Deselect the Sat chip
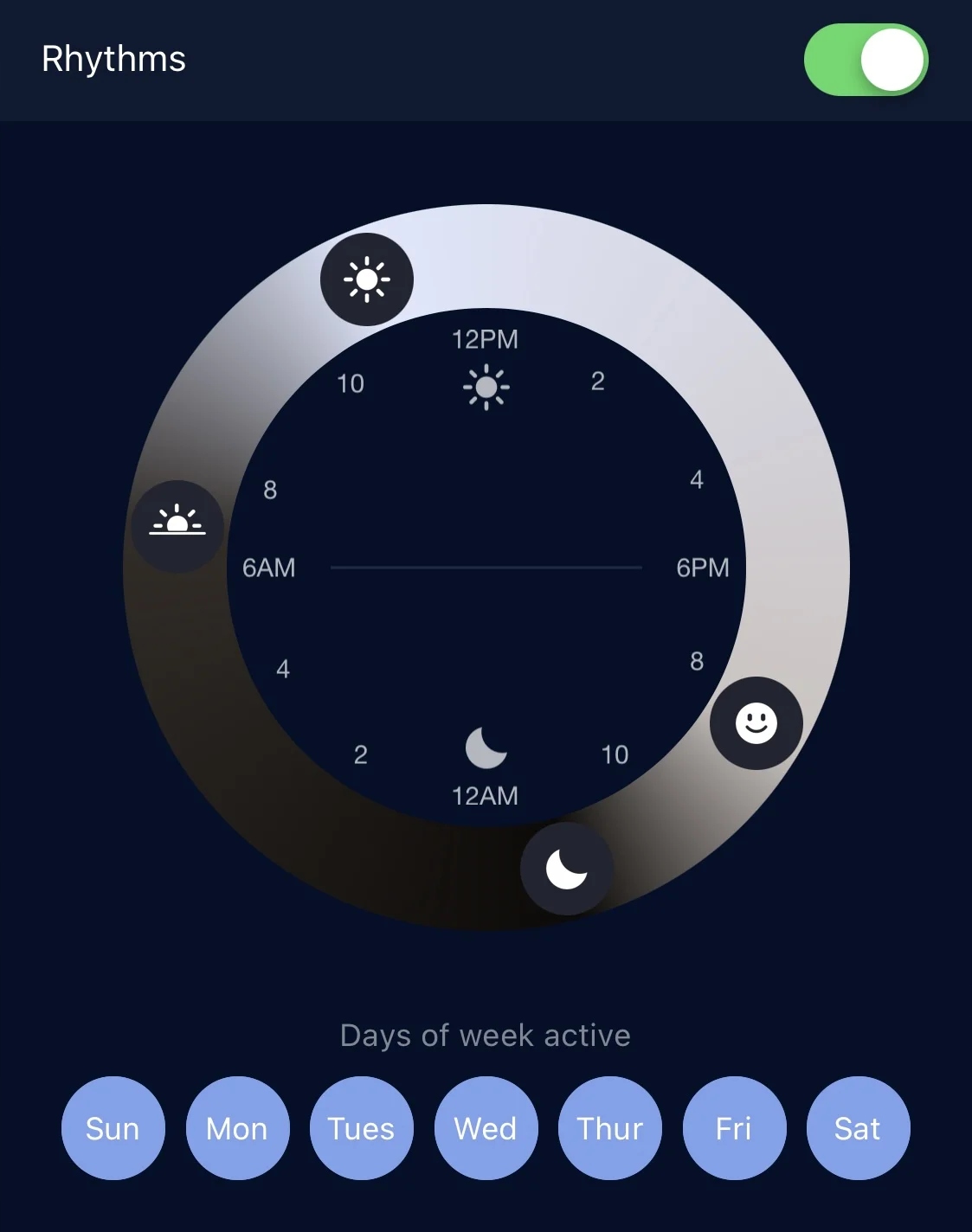The image size is (972, 1232). (858, 1128)
